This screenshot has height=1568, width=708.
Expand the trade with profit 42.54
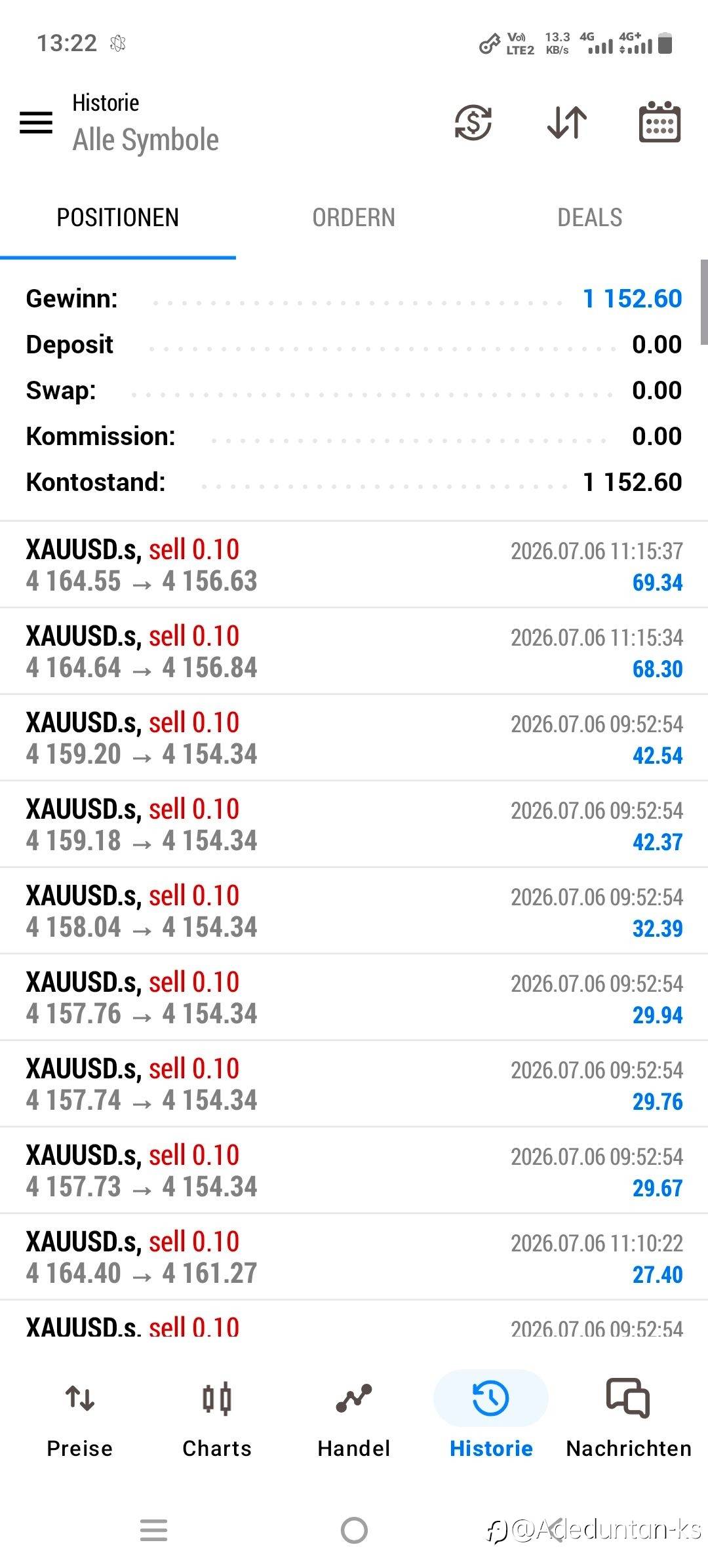pyautogui.click(x=354, y=738)
